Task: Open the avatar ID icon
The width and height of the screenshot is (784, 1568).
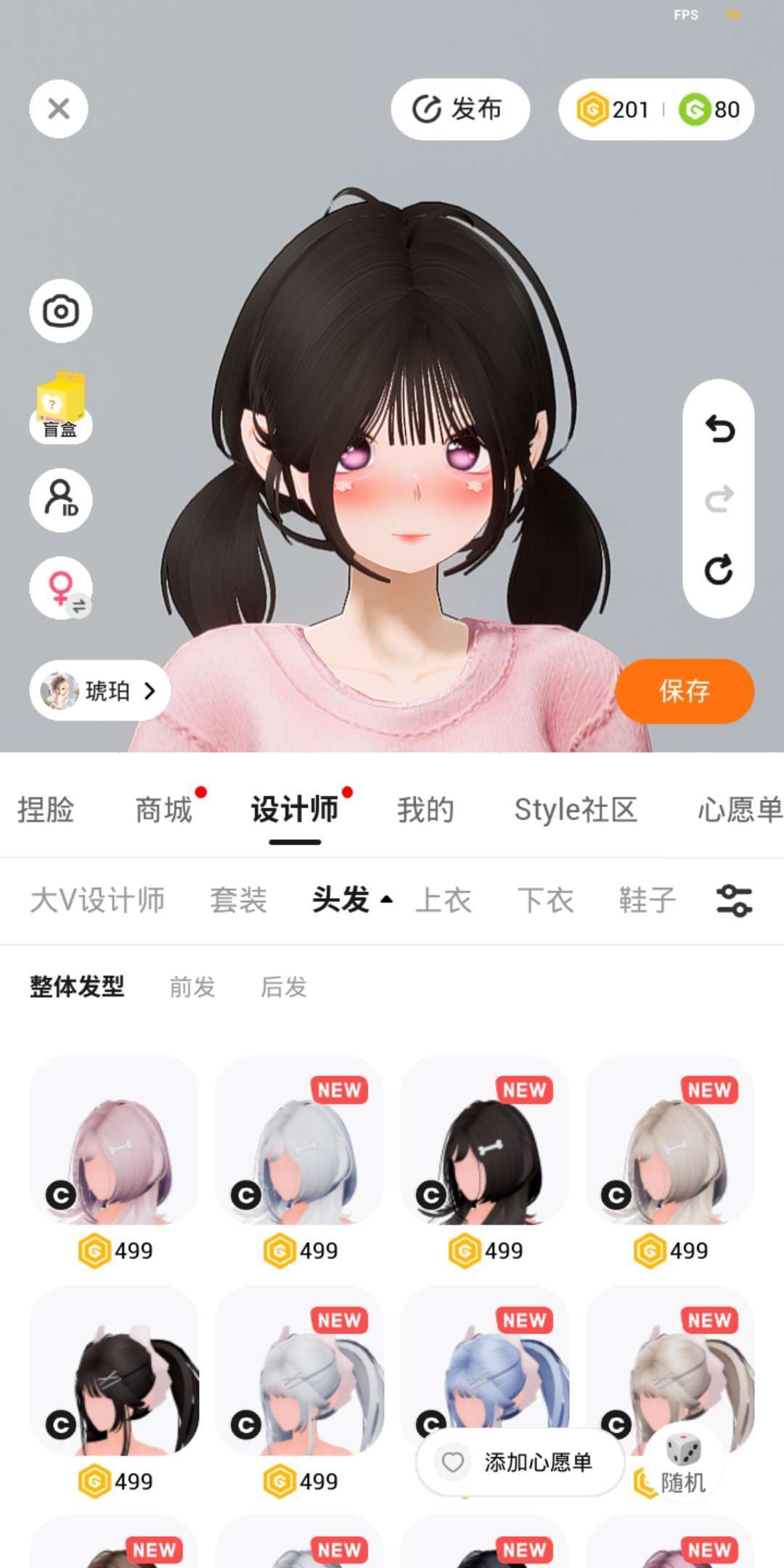Action: click(x=61, y=499)
